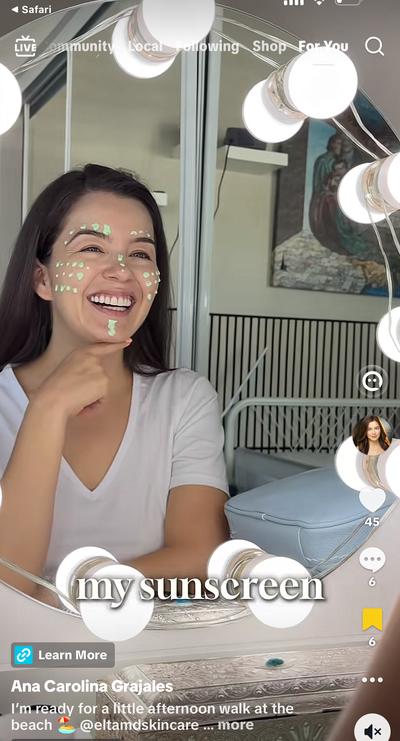Viewport: 400px width, 741px height.
Task: Tap the face effect icon
Action: [x=372, y=381]
